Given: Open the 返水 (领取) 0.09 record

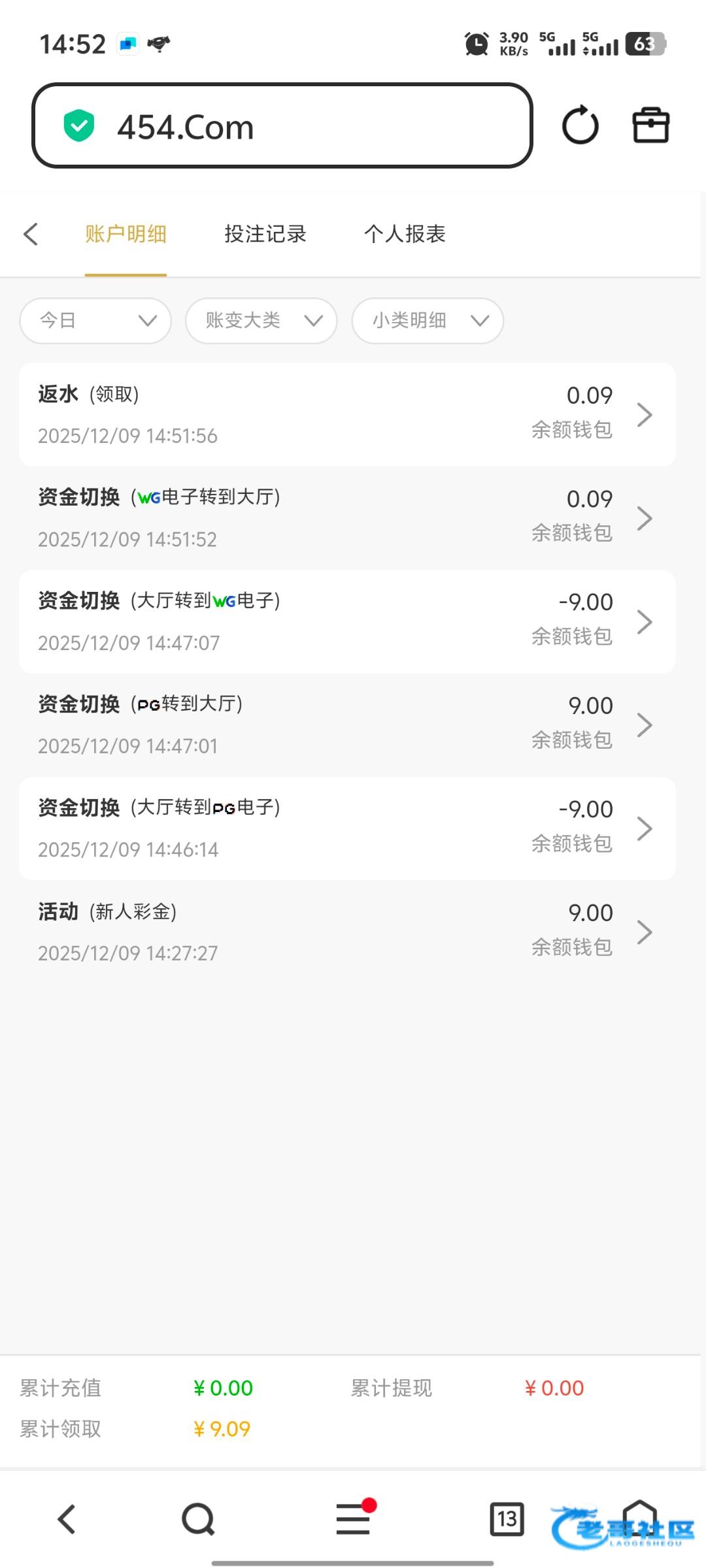Looking at the screenshot, I should pyautogui.click(x=347, y=414).
